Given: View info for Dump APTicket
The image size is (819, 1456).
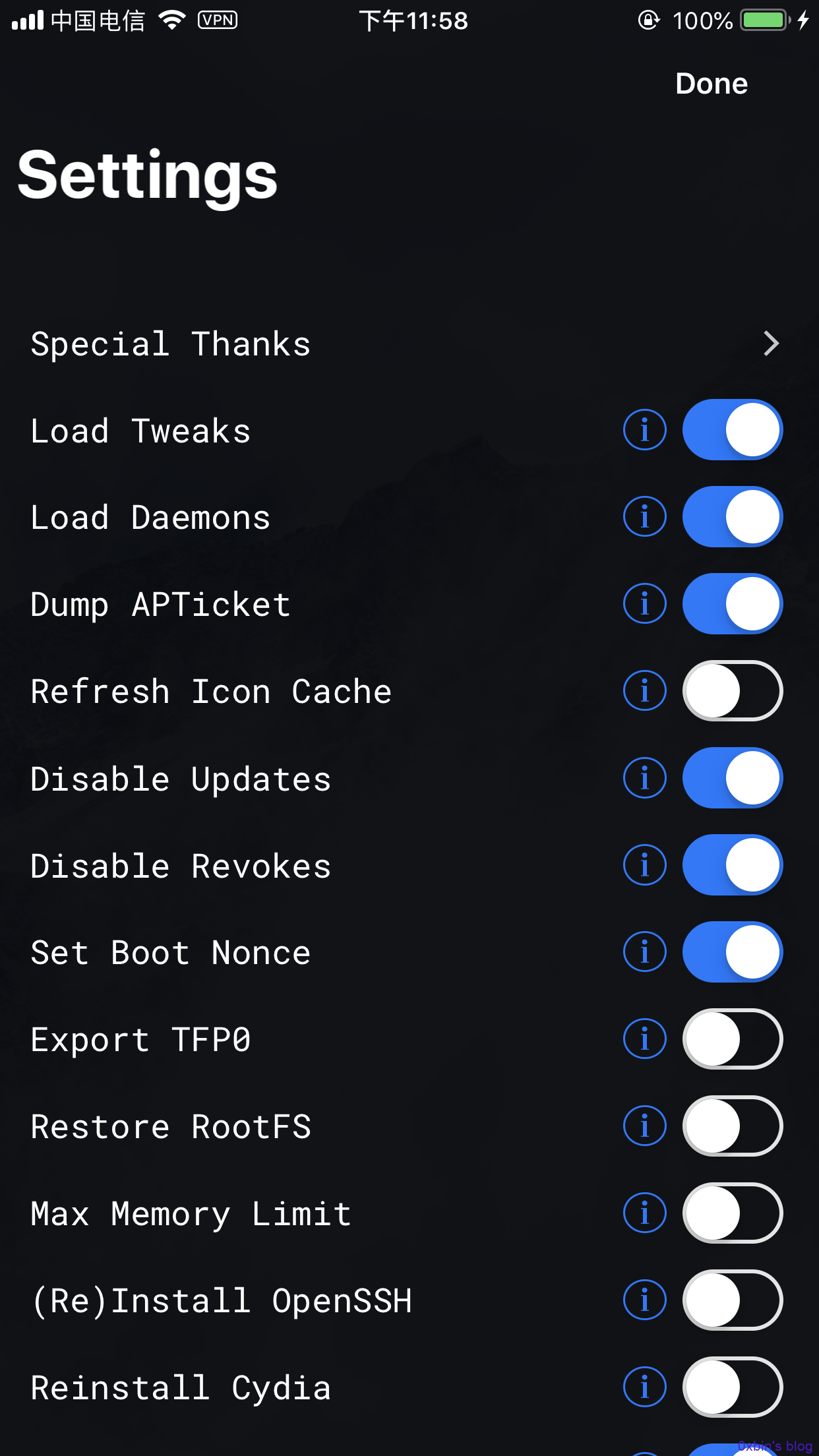Looking at the screenshot, I should click(644, 604).
